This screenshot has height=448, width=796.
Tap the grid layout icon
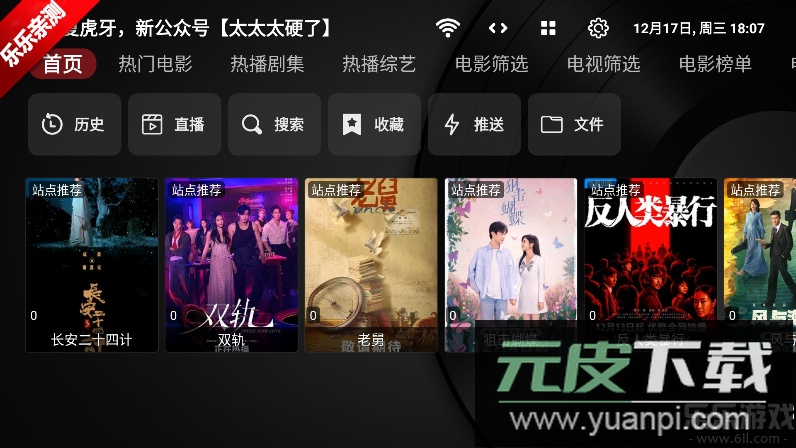548,28
